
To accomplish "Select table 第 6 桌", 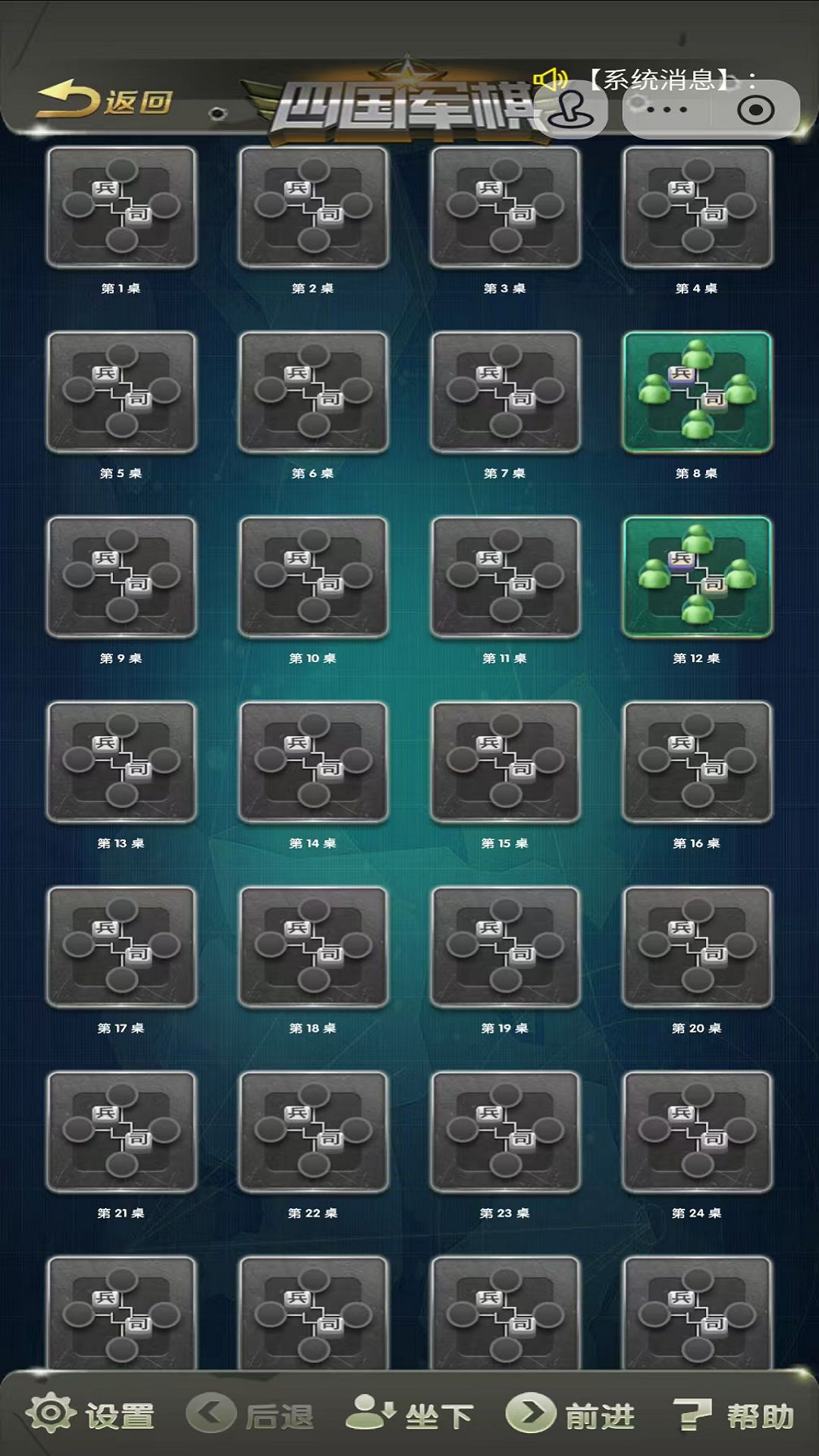I will click(x=313, y=392).
